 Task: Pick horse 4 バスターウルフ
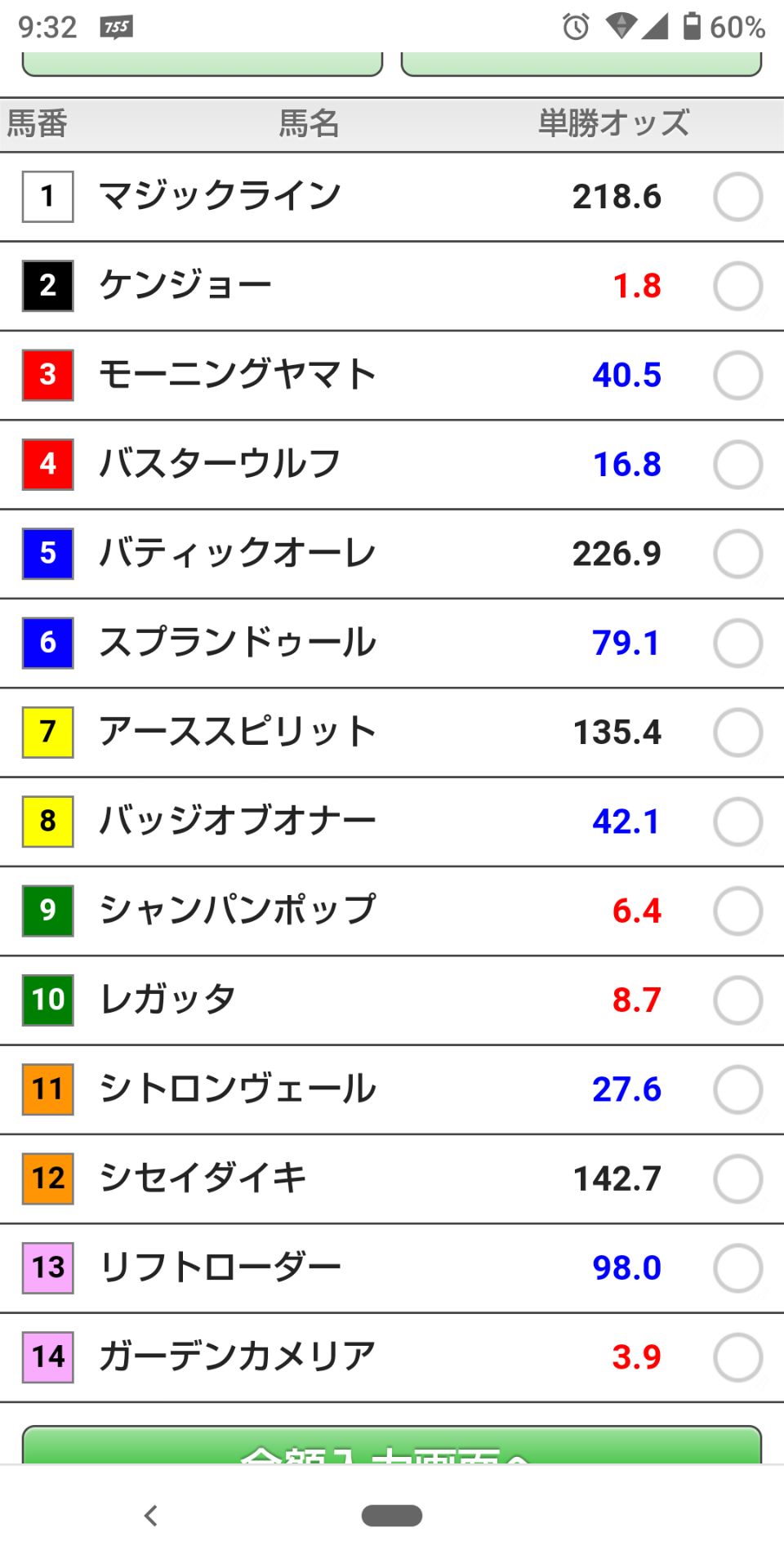[x=737, y=464]
